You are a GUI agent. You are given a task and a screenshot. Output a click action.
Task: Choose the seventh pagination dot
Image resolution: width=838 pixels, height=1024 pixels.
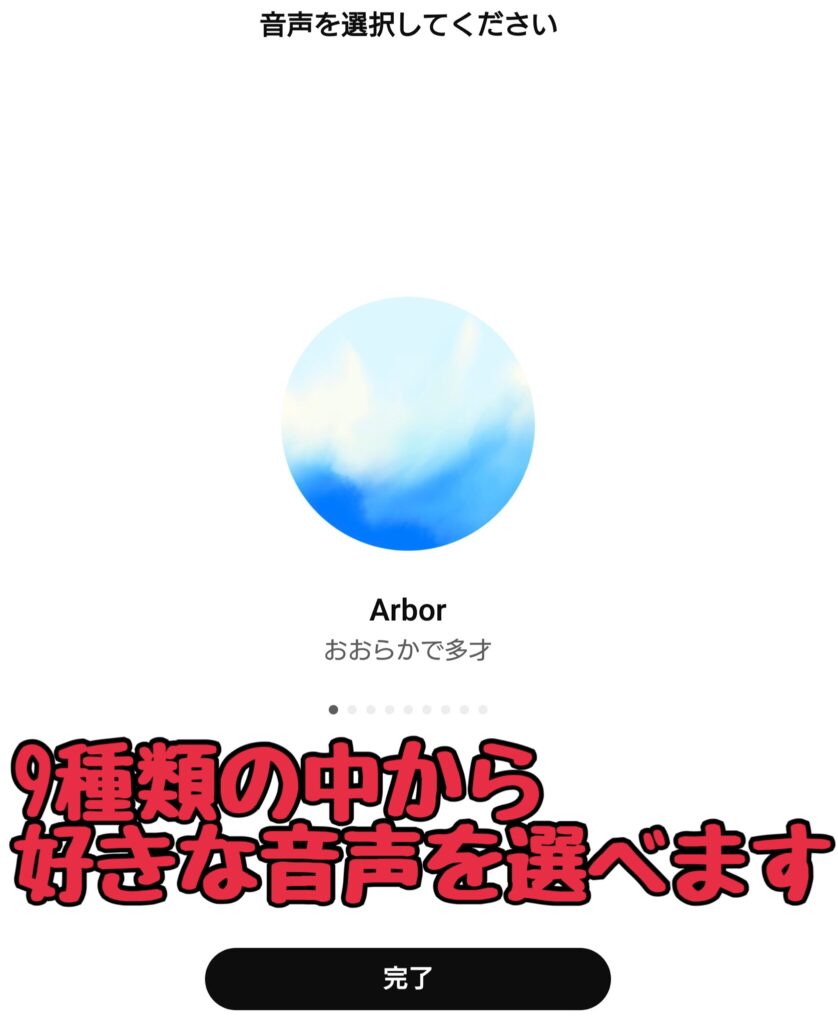click(445, 709)
